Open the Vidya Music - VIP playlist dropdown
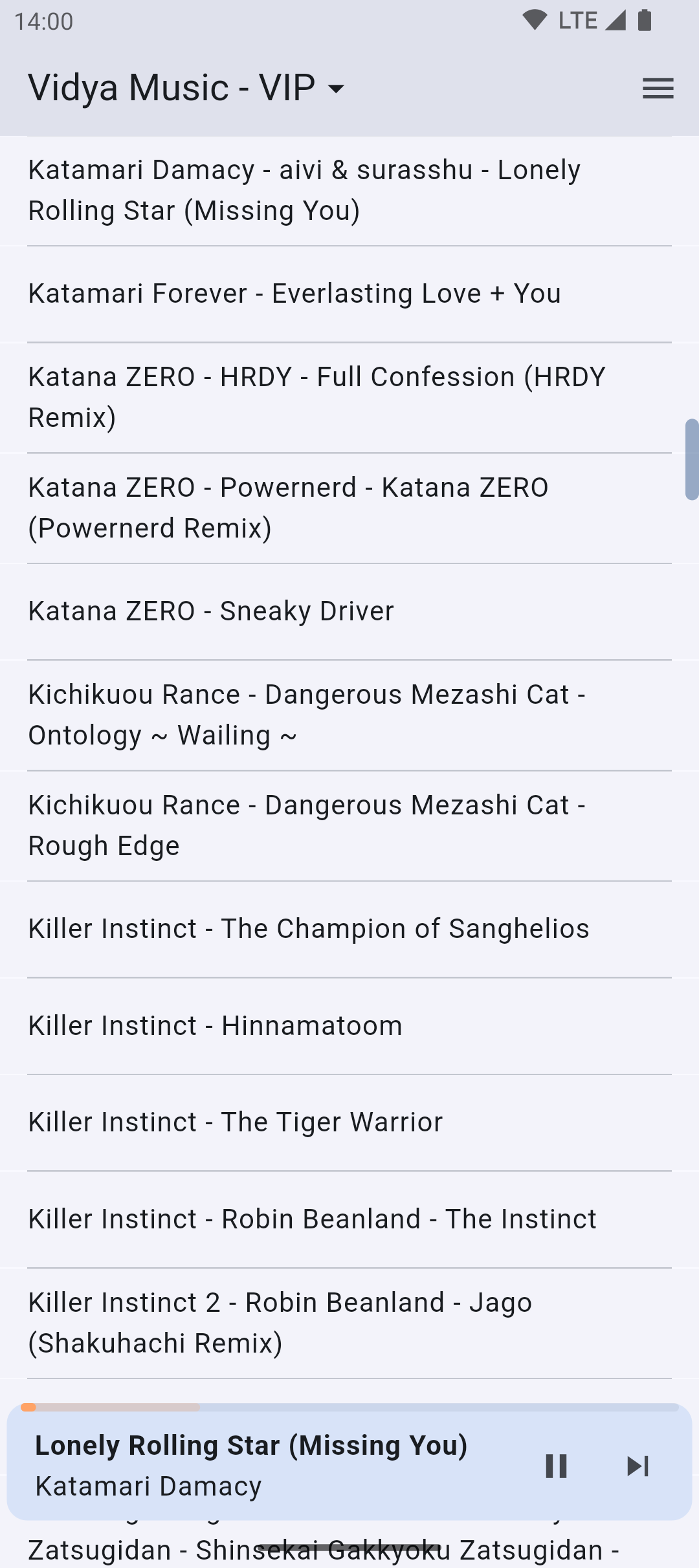699x1568 pixels. (186, 88)
